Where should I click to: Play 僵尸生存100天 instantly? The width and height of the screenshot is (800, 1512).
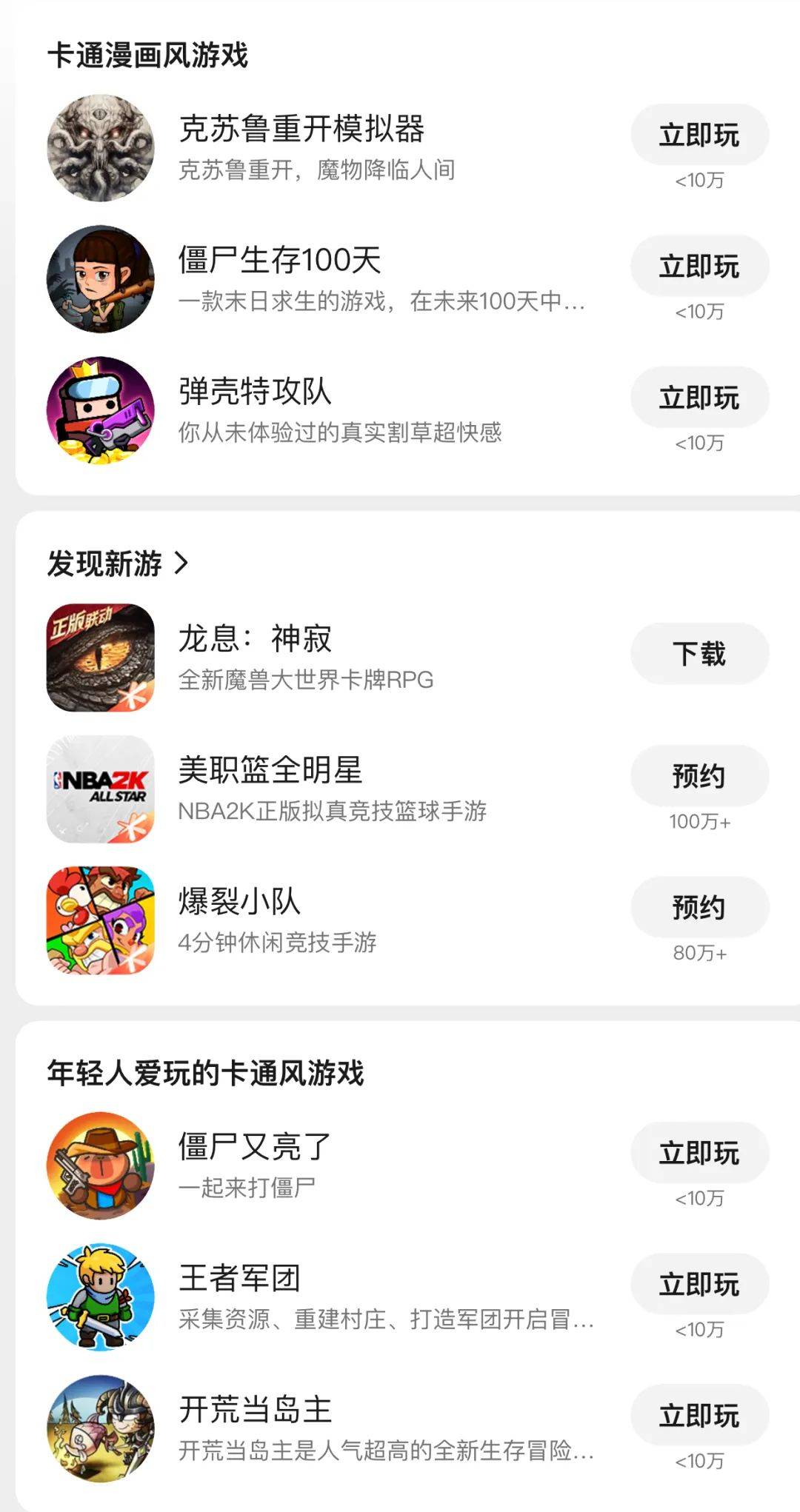click(x=699, y=266)
